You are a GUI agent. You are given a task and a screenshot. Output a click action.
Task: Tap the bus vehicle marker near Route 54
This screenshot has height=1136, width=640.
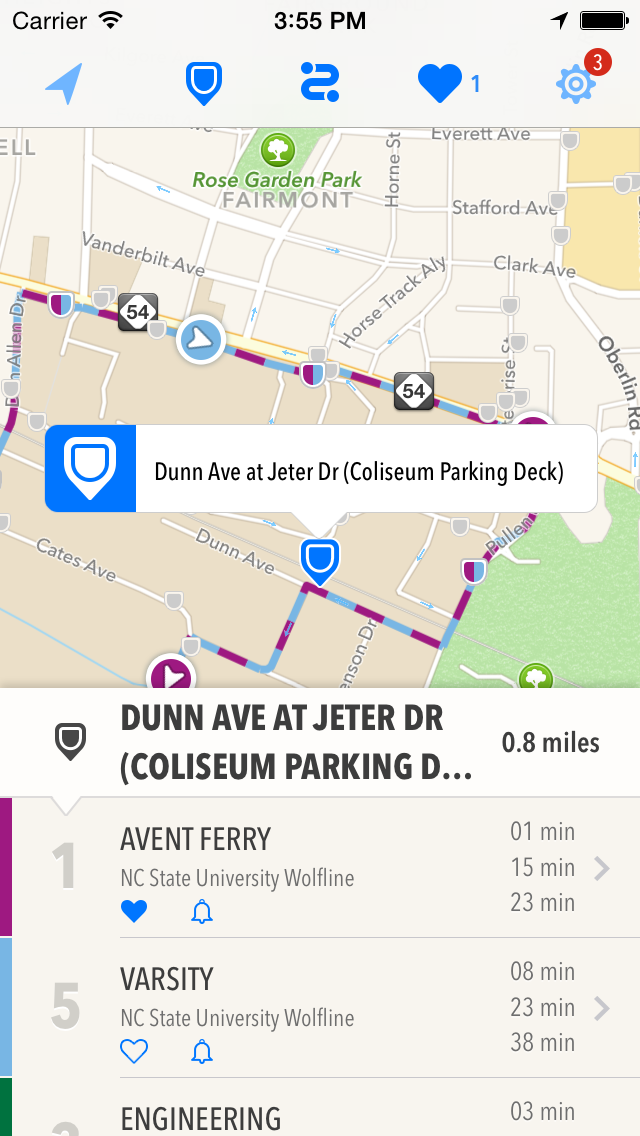coord(200,339)
